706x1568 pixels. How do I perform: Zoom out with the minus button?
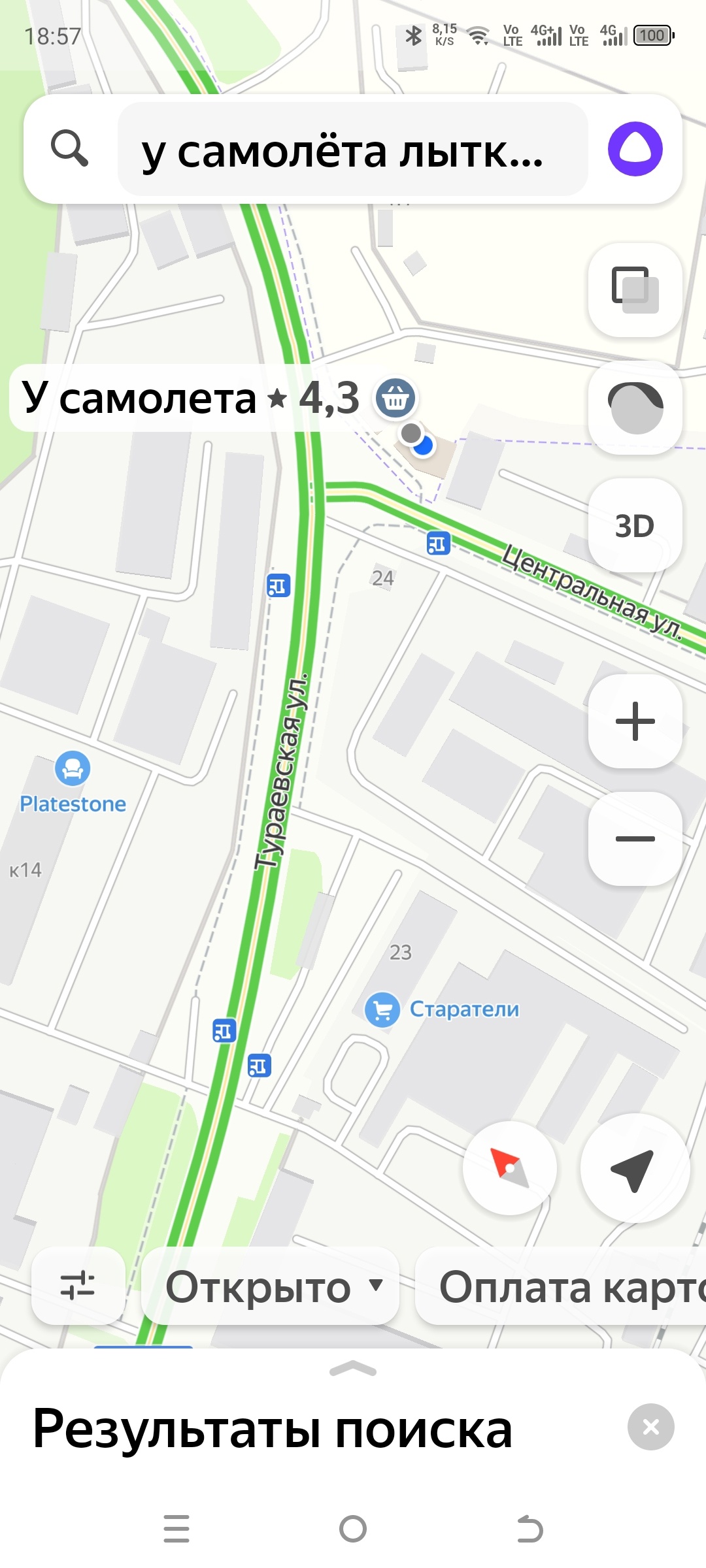point(635,839)
